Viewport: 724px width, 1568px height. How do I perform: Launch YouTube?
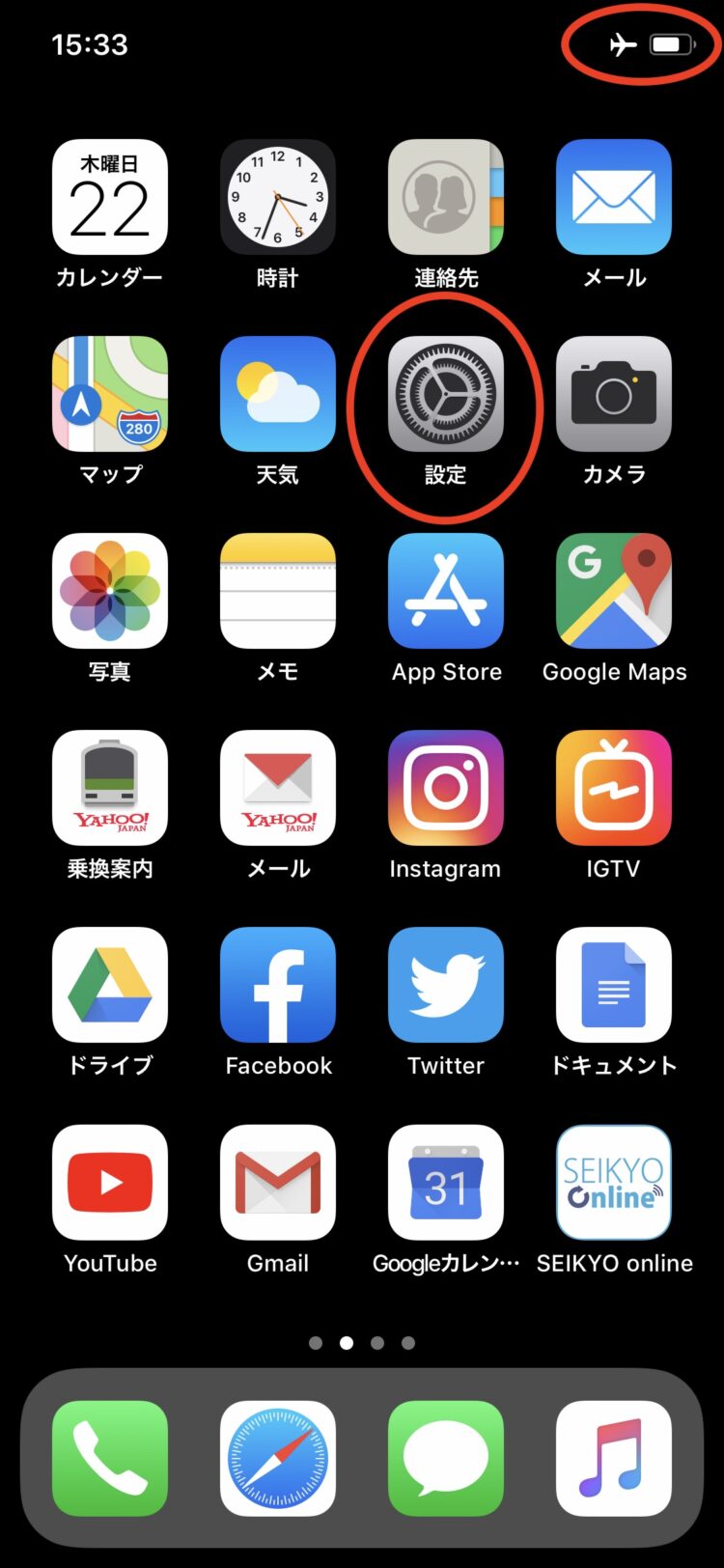coord(110,1182)
